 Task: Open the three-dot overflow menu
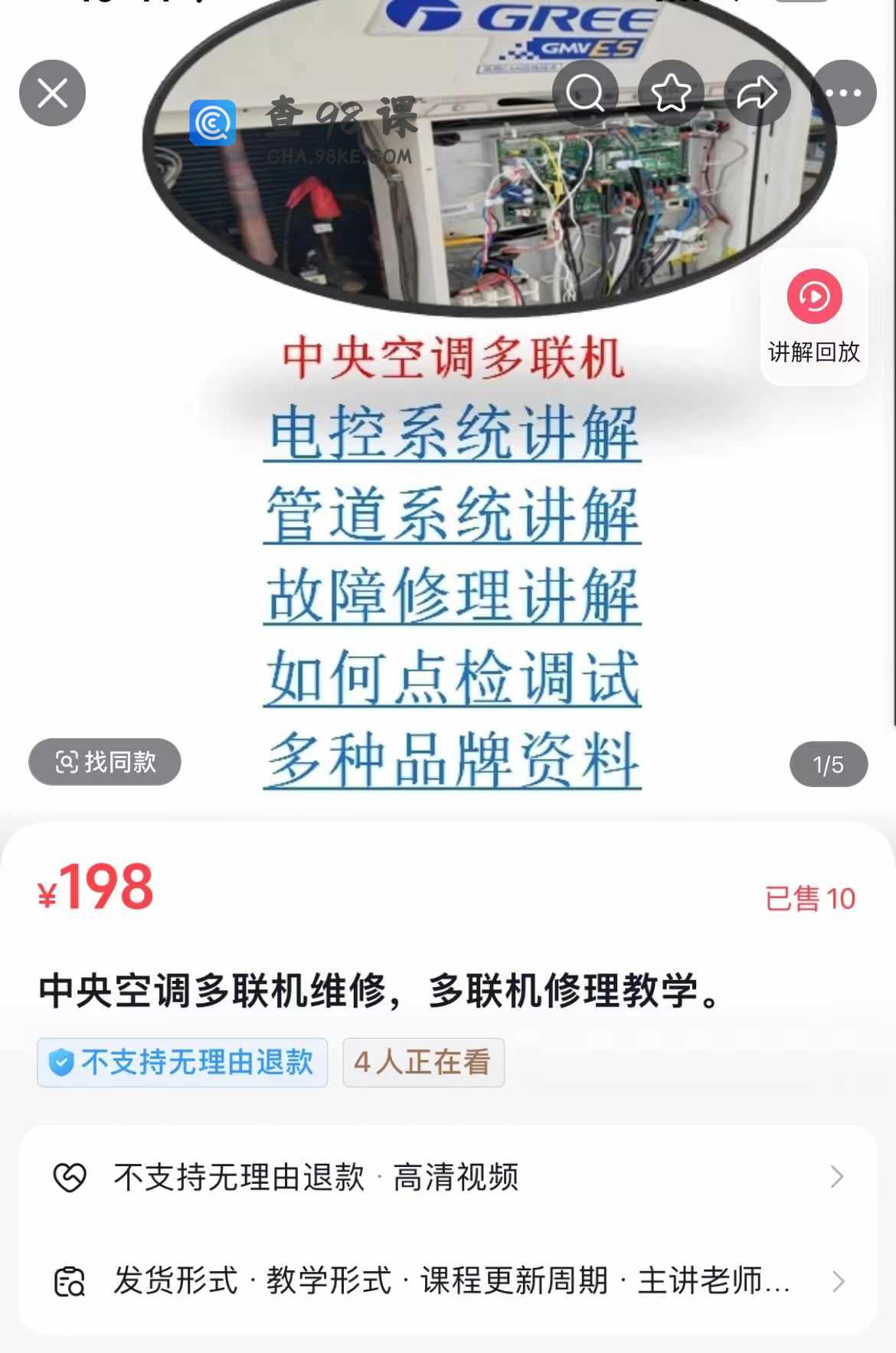point(843,93)
